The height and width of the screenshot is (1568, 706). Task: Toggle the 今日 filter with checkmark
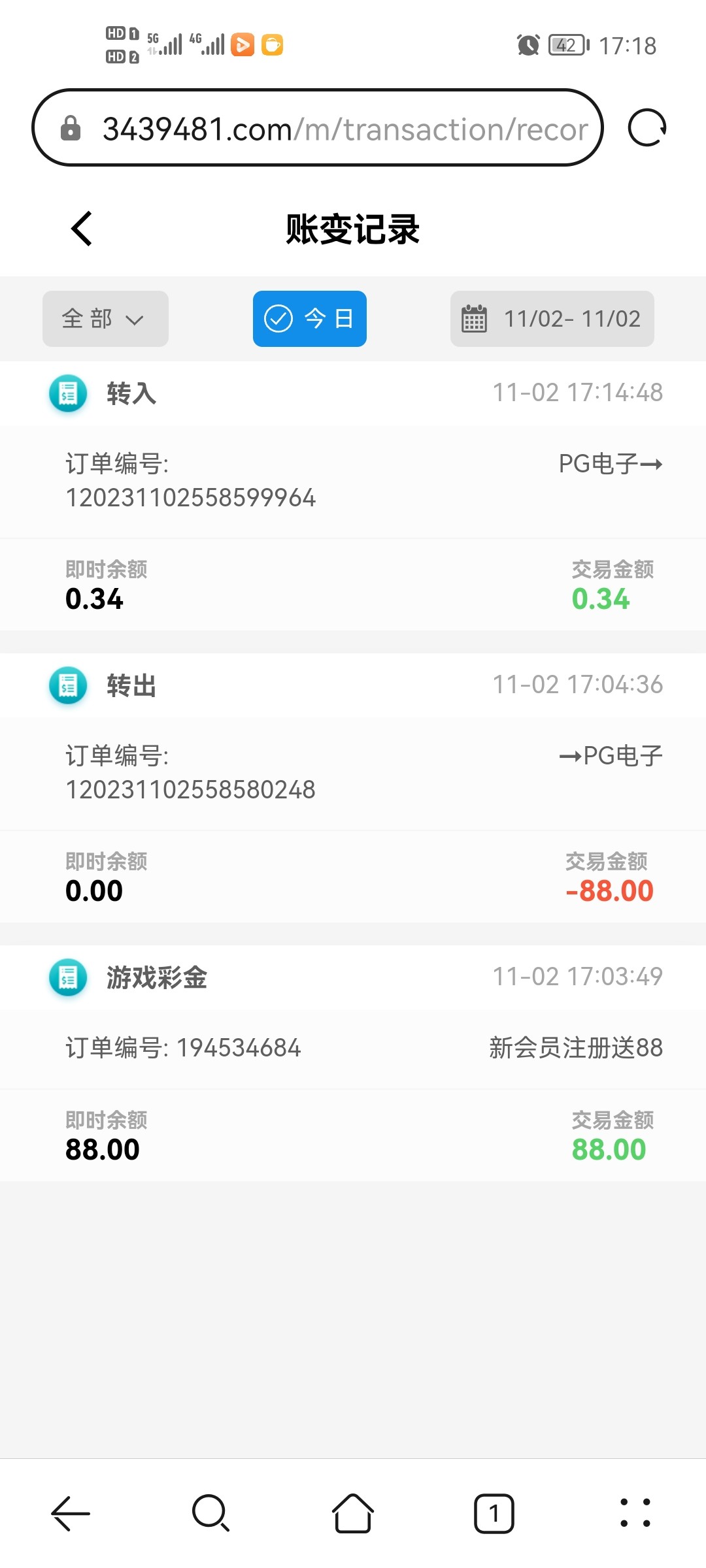(309, 318)
